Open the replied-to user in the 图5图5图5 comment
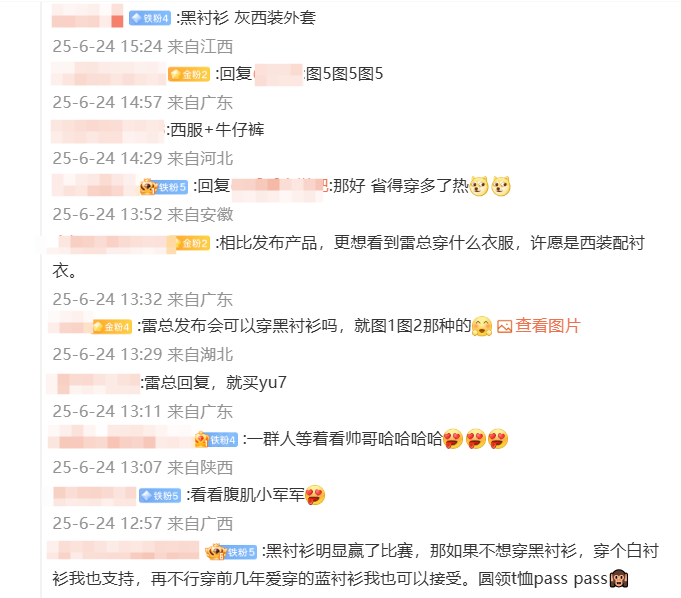This screenshot has width=681, height=598. [x=278, y=74]
